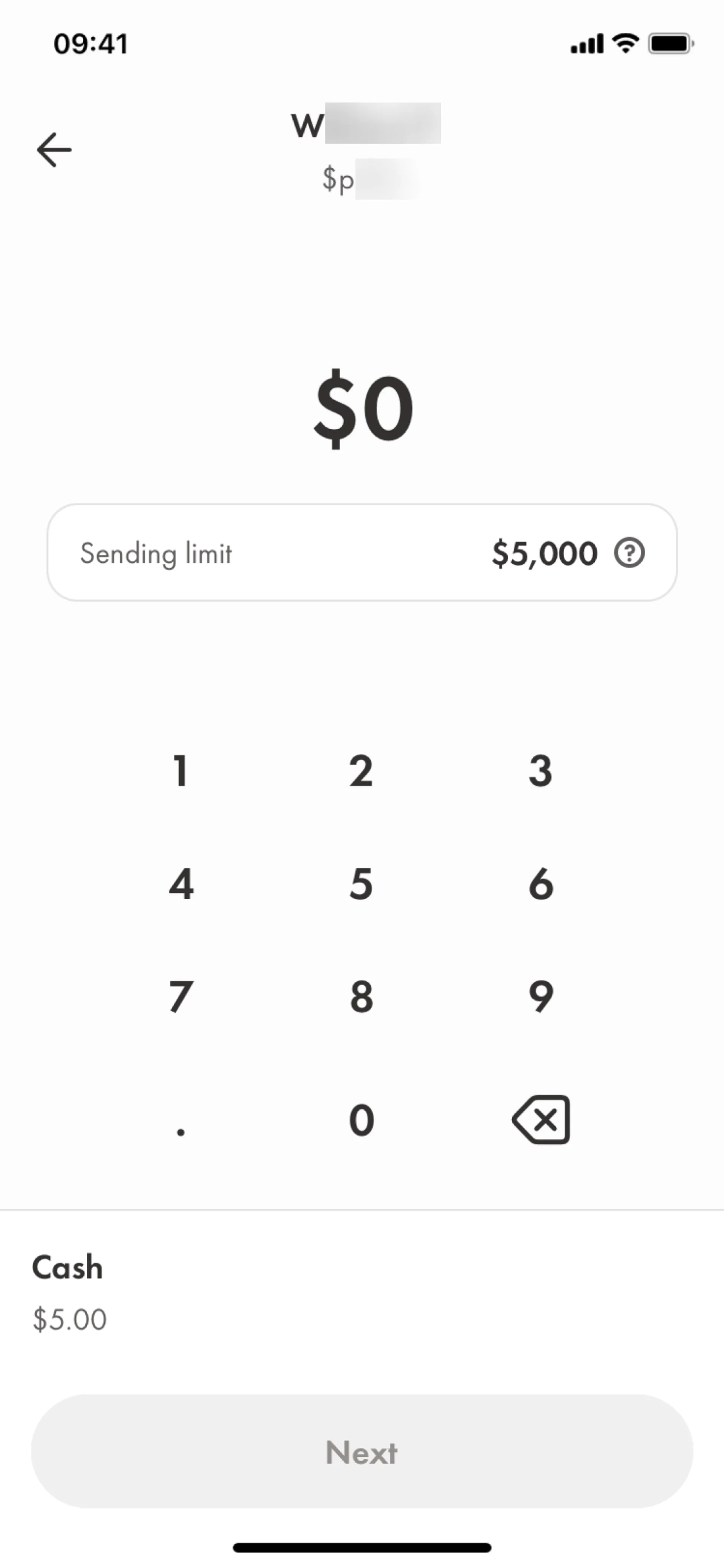Go back using the arrow icon

(x=54, y=150)
